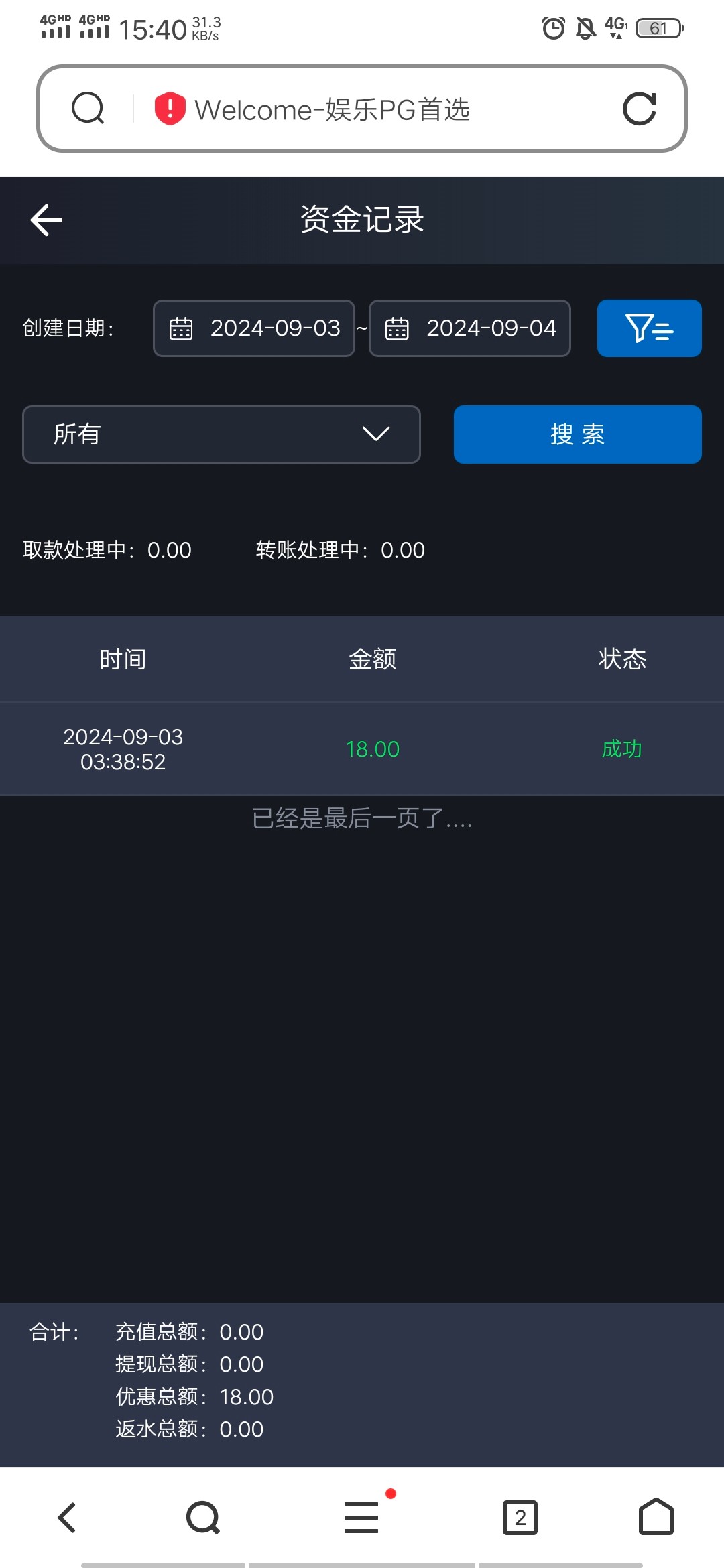Go back with the browser bottom back arrow
The image size is (724, 1568).
tap(67, 1518)
